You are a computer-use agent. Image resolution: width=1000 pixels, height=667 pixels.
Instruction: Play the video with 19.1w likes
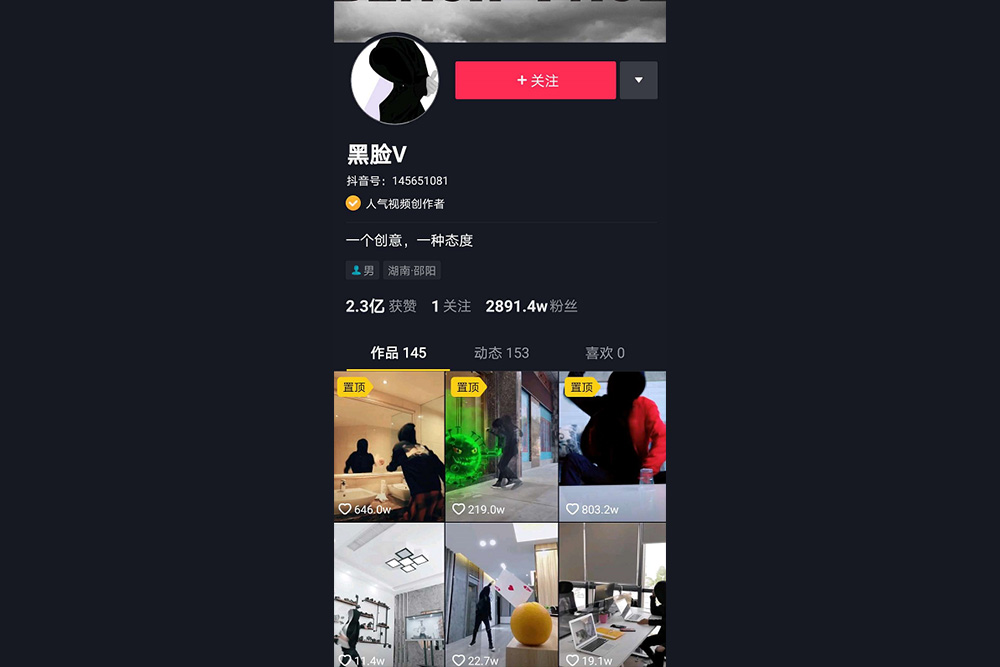pos(612,595)
